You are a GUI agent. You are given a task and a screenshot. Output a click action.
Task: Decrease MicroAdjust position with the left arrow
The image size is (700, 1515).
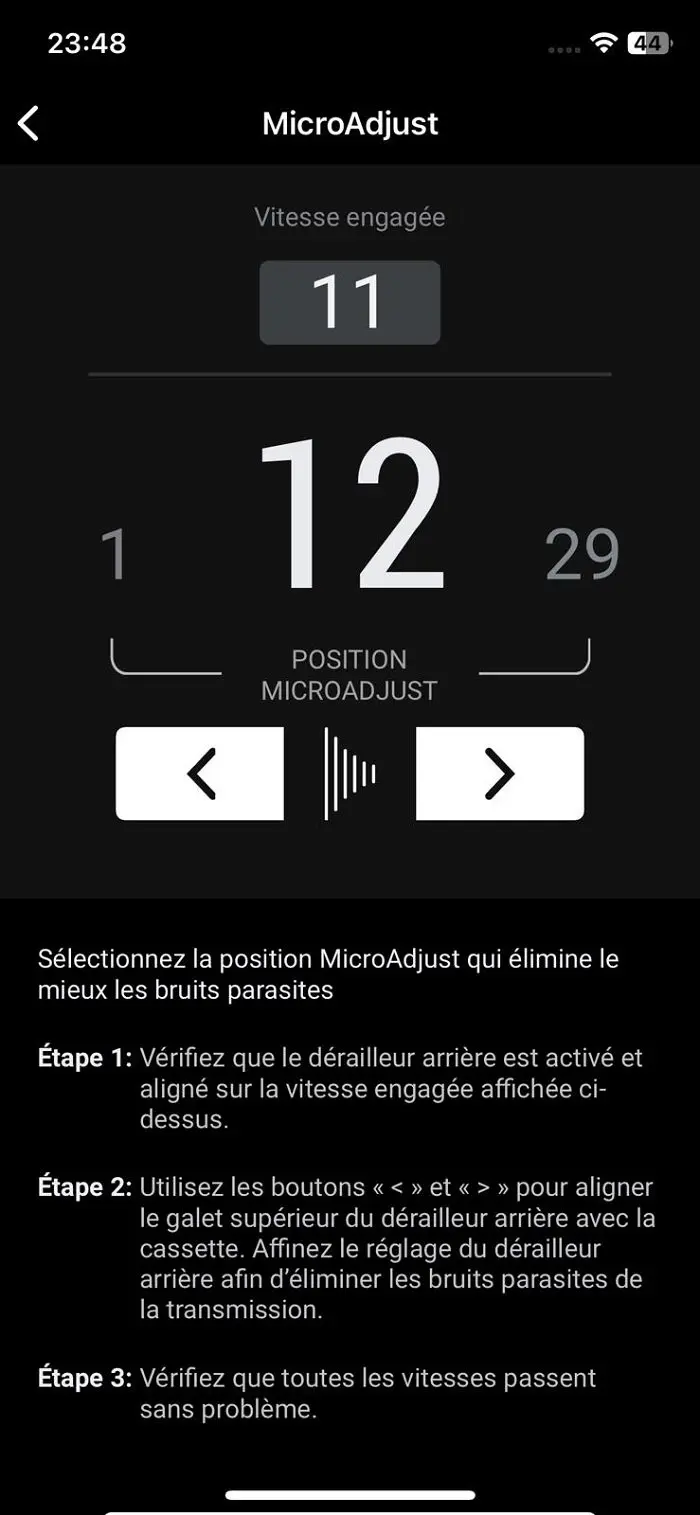click(200, 774)
